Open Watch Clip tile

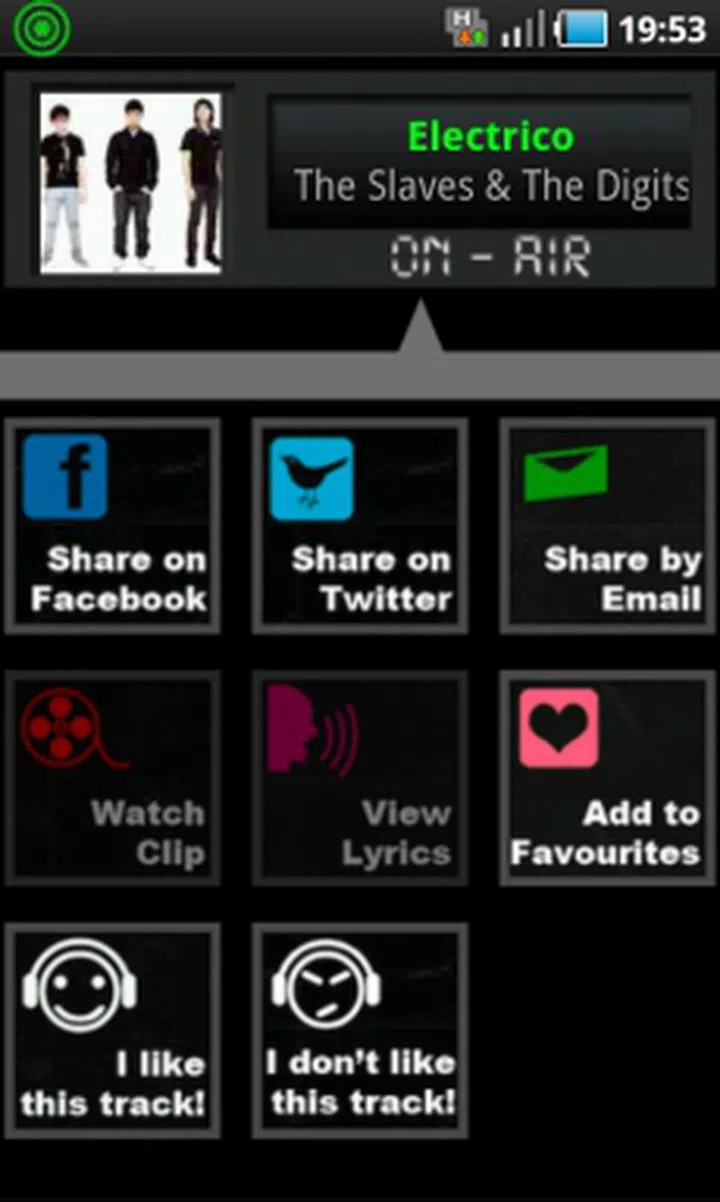click(x=113, y=778)
